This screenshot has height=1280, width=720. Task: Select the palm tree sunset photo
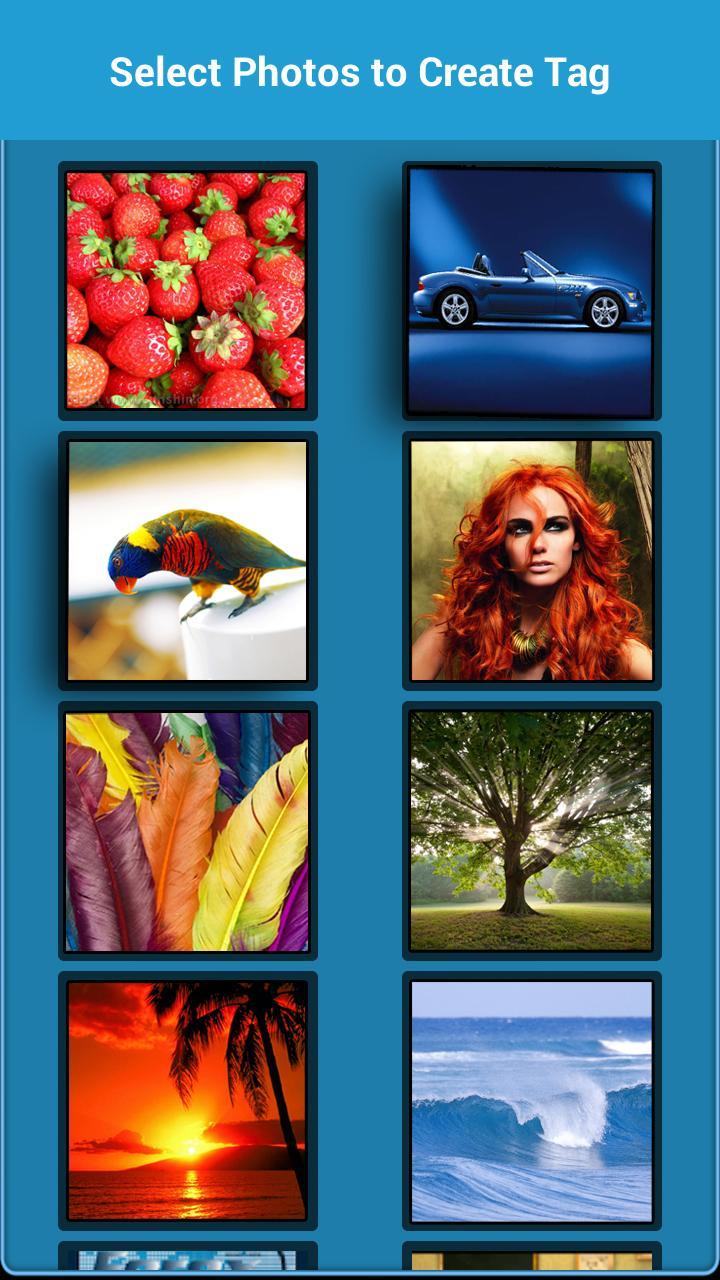point(187,1100)
